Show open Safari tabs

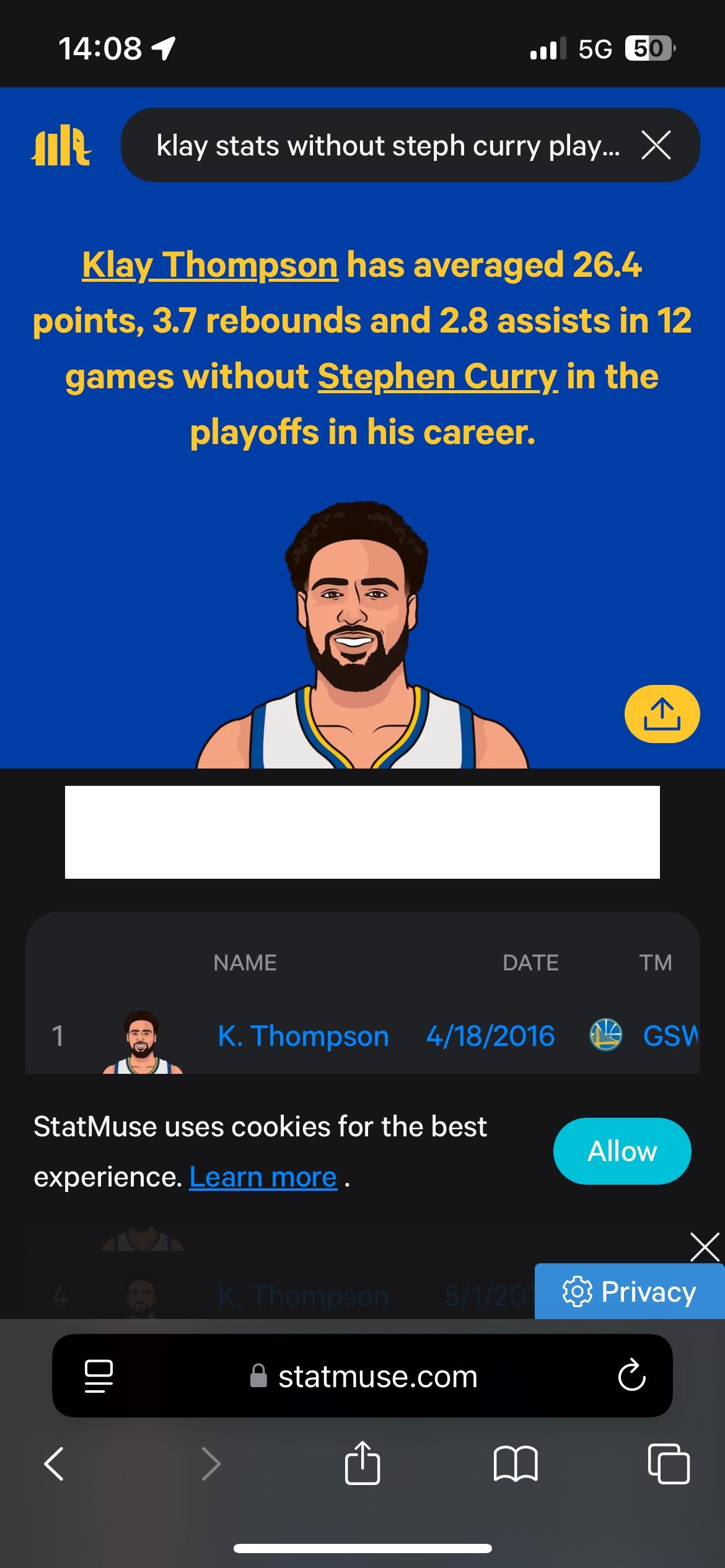668,1464
